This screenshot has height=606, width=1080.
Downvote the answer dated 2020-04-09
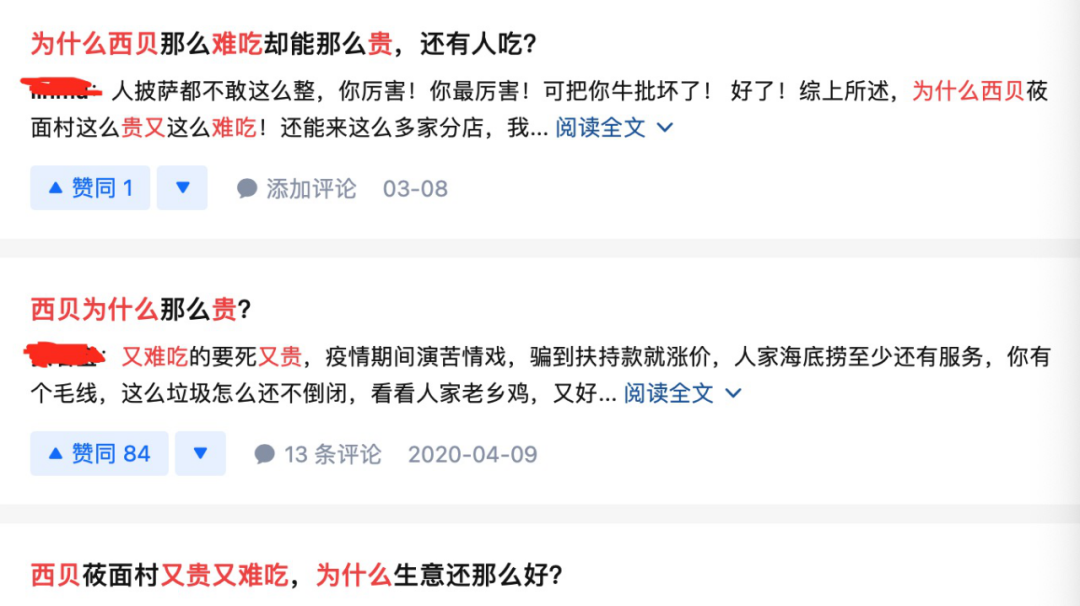pyautogui.click(x=200, y=454)
